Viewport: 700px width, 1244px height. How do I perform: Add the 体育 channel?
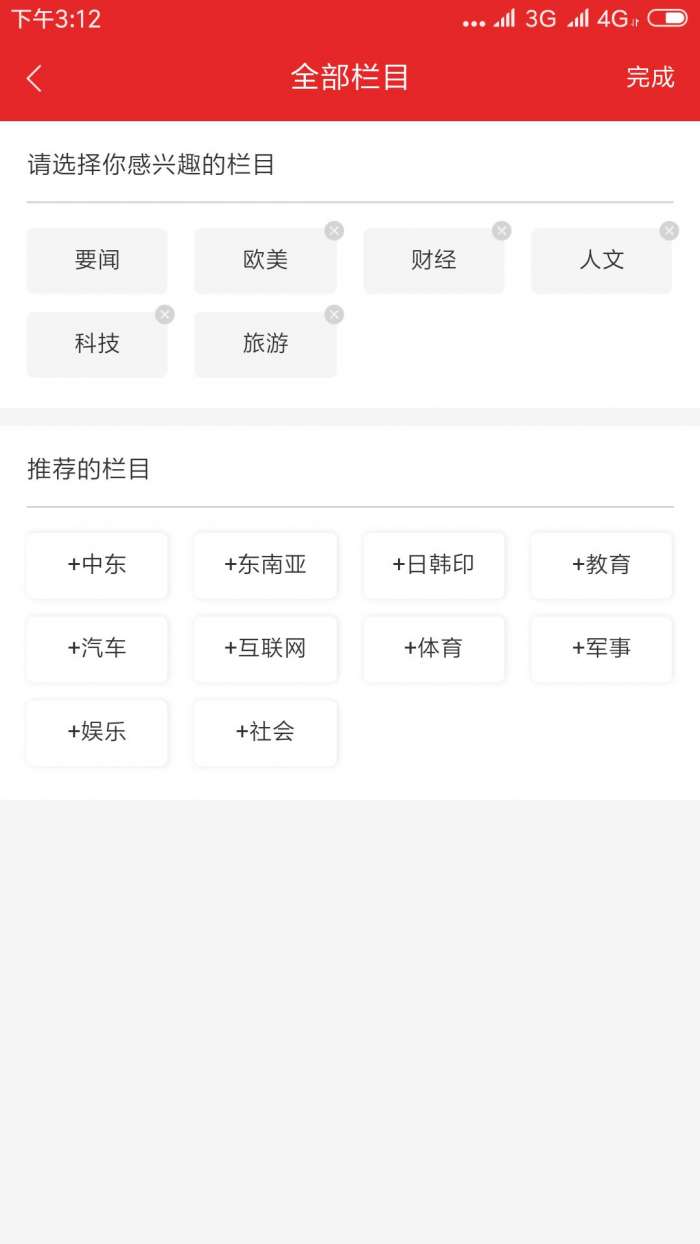(434, 649)
